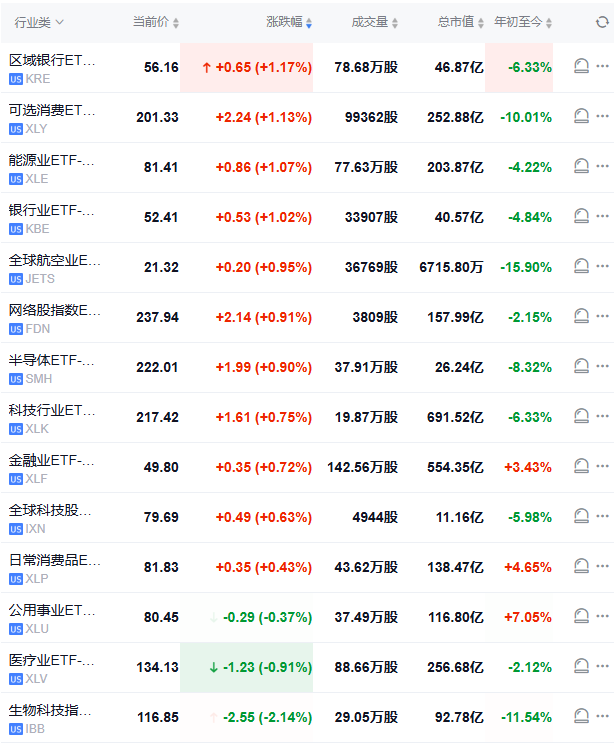The width and height of the screenshot is (614, 747).
Task: Sort the list by 年初至今
Action: pos(523,22)
